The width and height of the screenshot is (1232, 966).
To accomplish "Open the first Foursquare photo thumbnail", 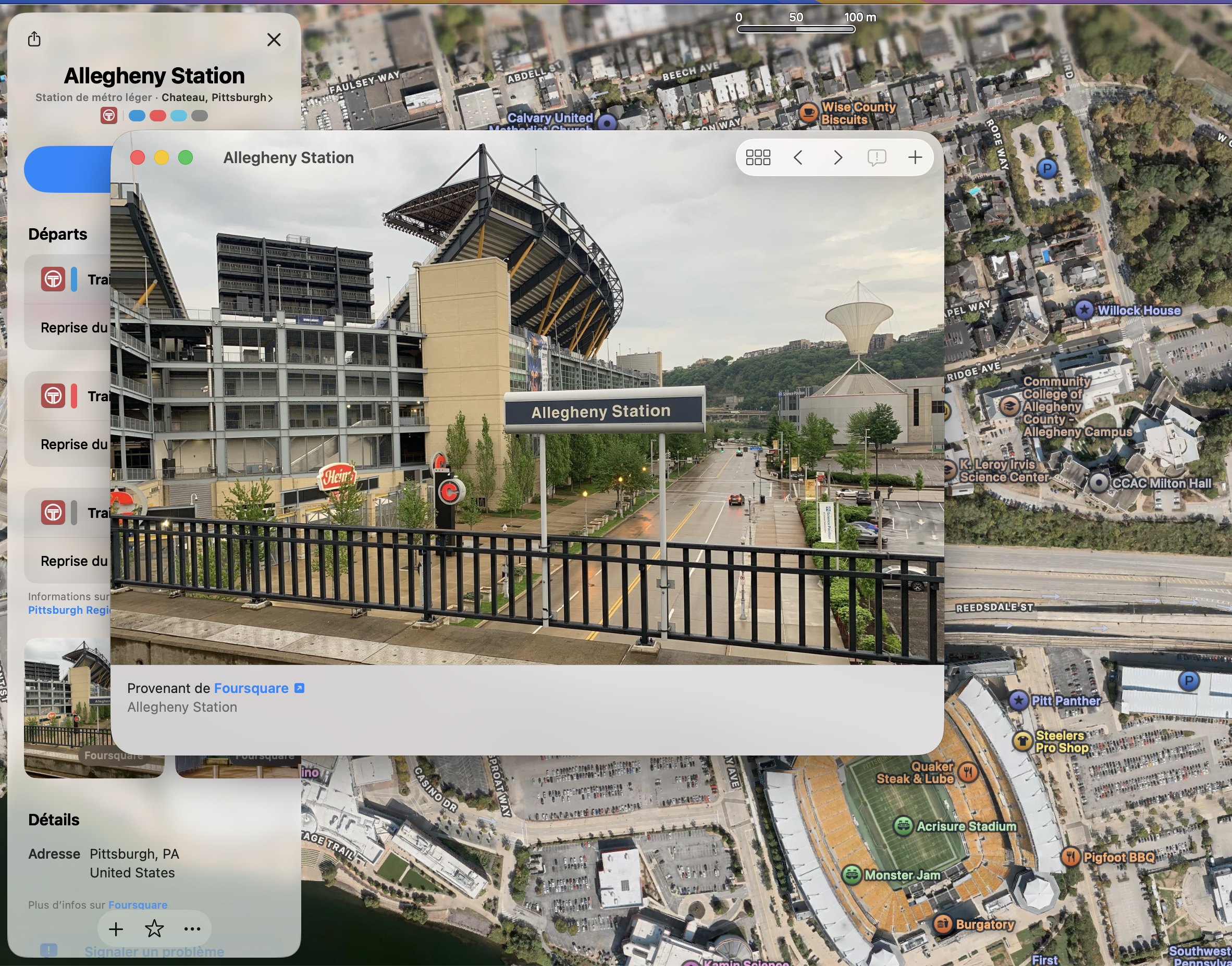I will (x=68, y=707).
